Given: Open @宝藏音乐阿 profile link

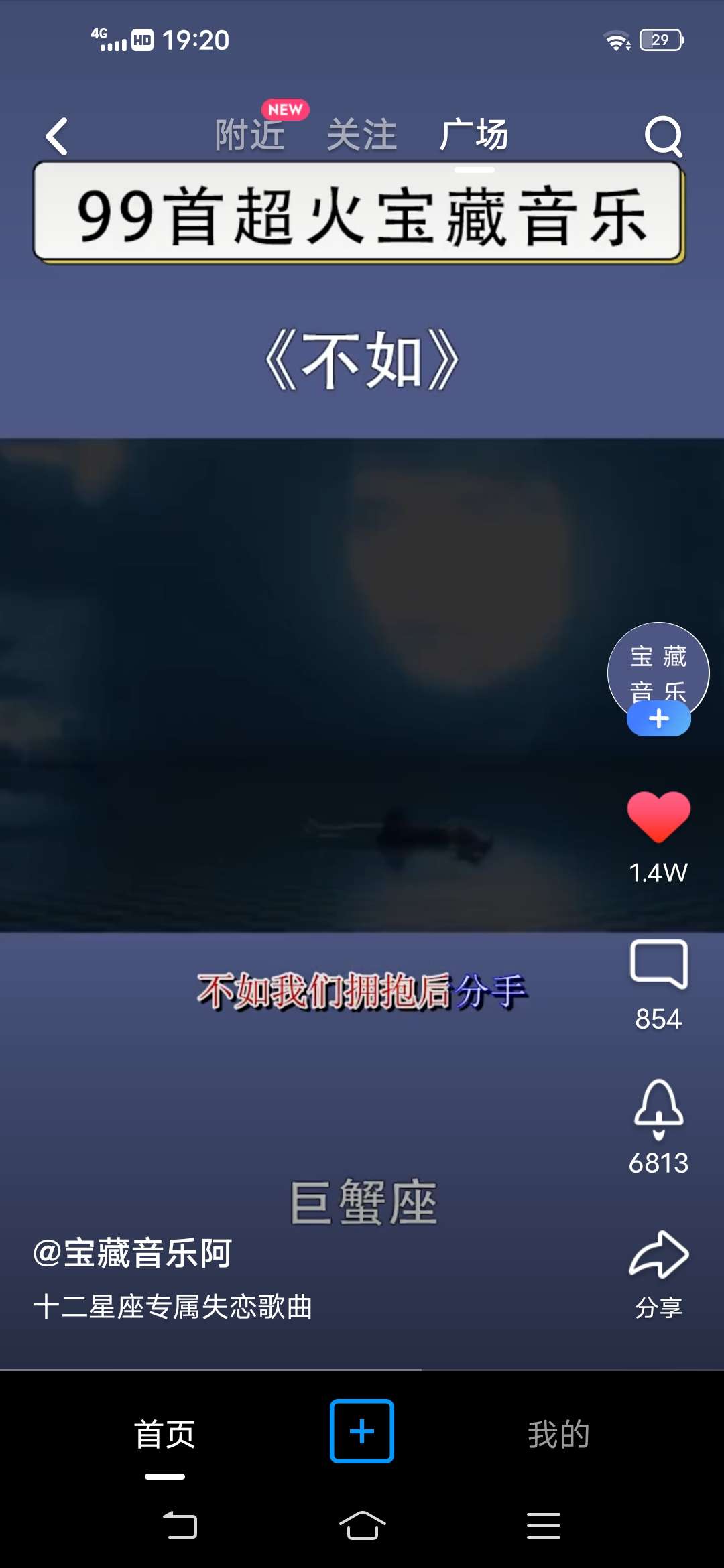Looking at the screenshot, I should tap(133, 1252).
